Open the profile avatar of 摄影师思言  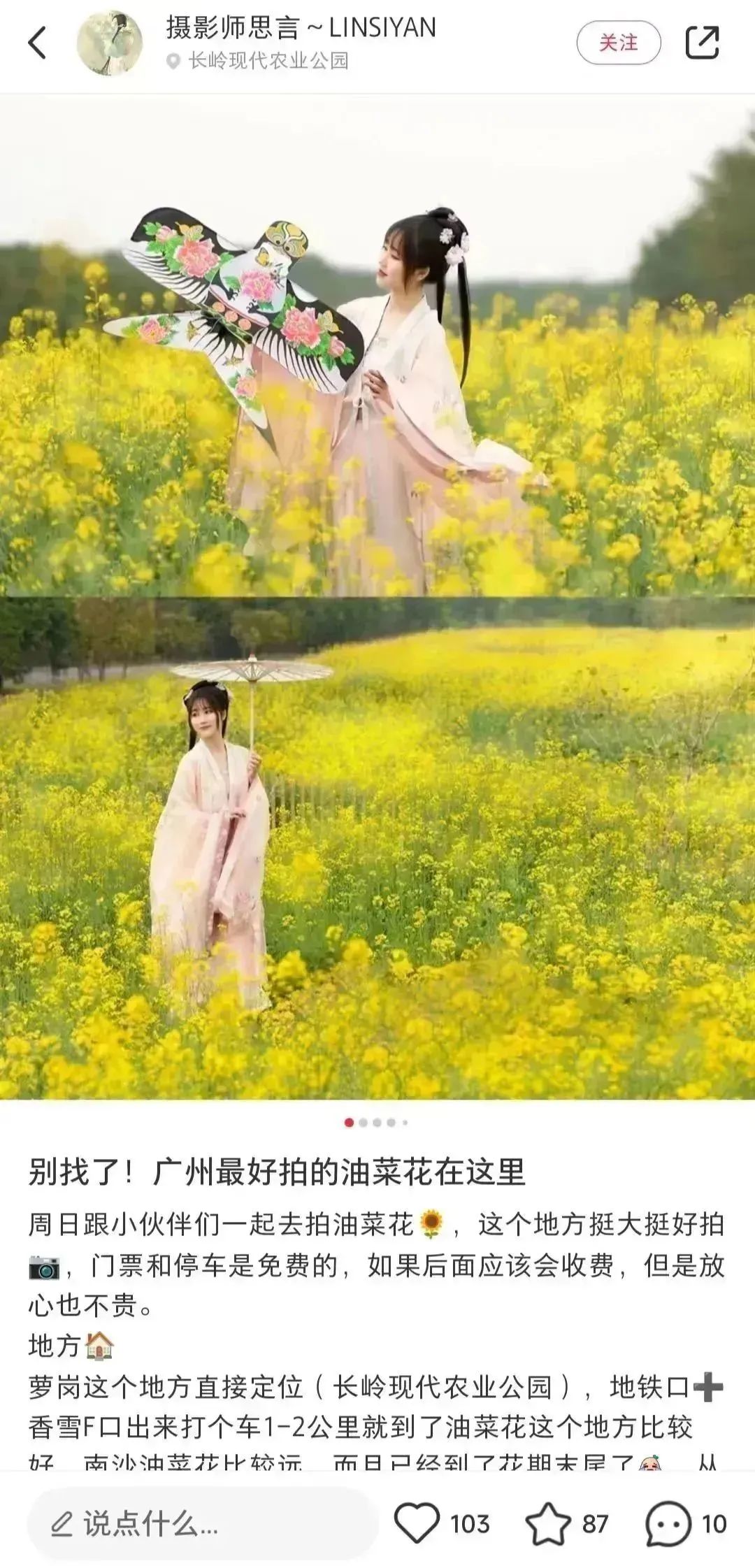(x=110, y=43)
